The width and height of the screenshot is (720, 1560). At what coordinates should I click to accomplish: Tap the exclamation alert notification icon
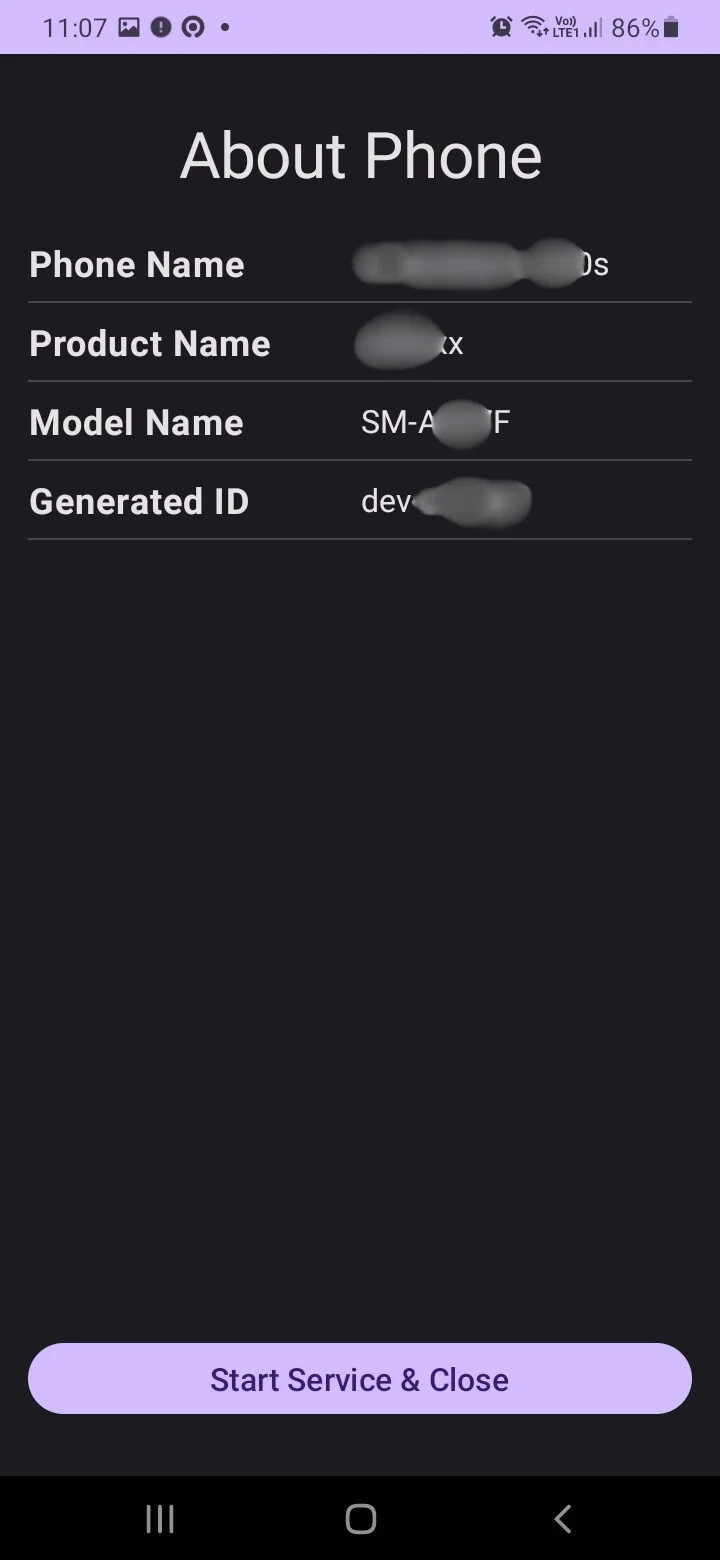pyautogui.click(x=160, y=27)
